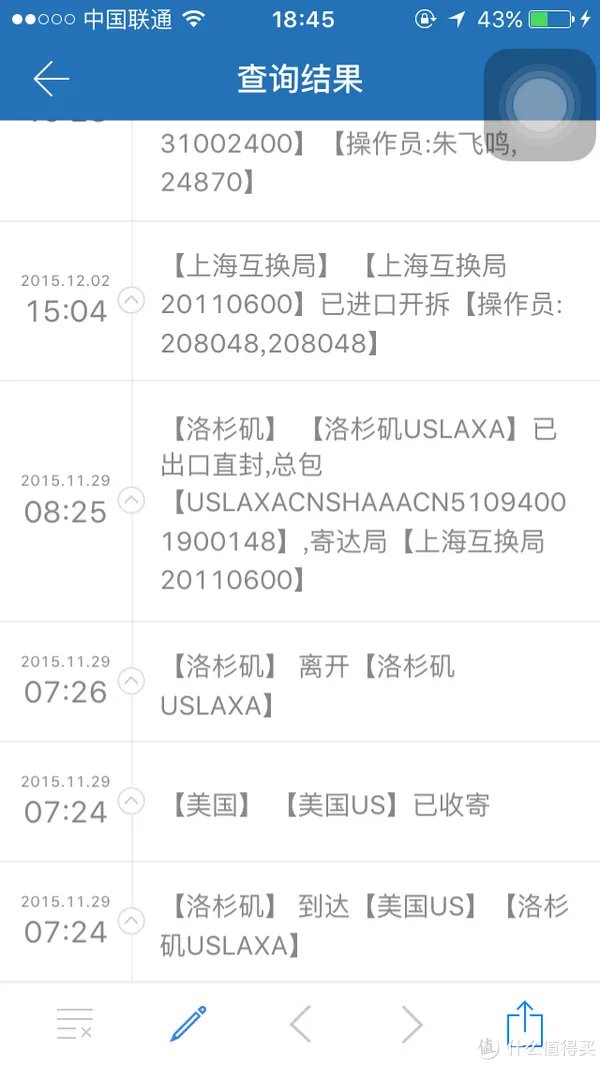This screenshot has height=1065, width=600.
Task: Open the clear-list icon in bottom toolbar
Action: point(74,1024)
